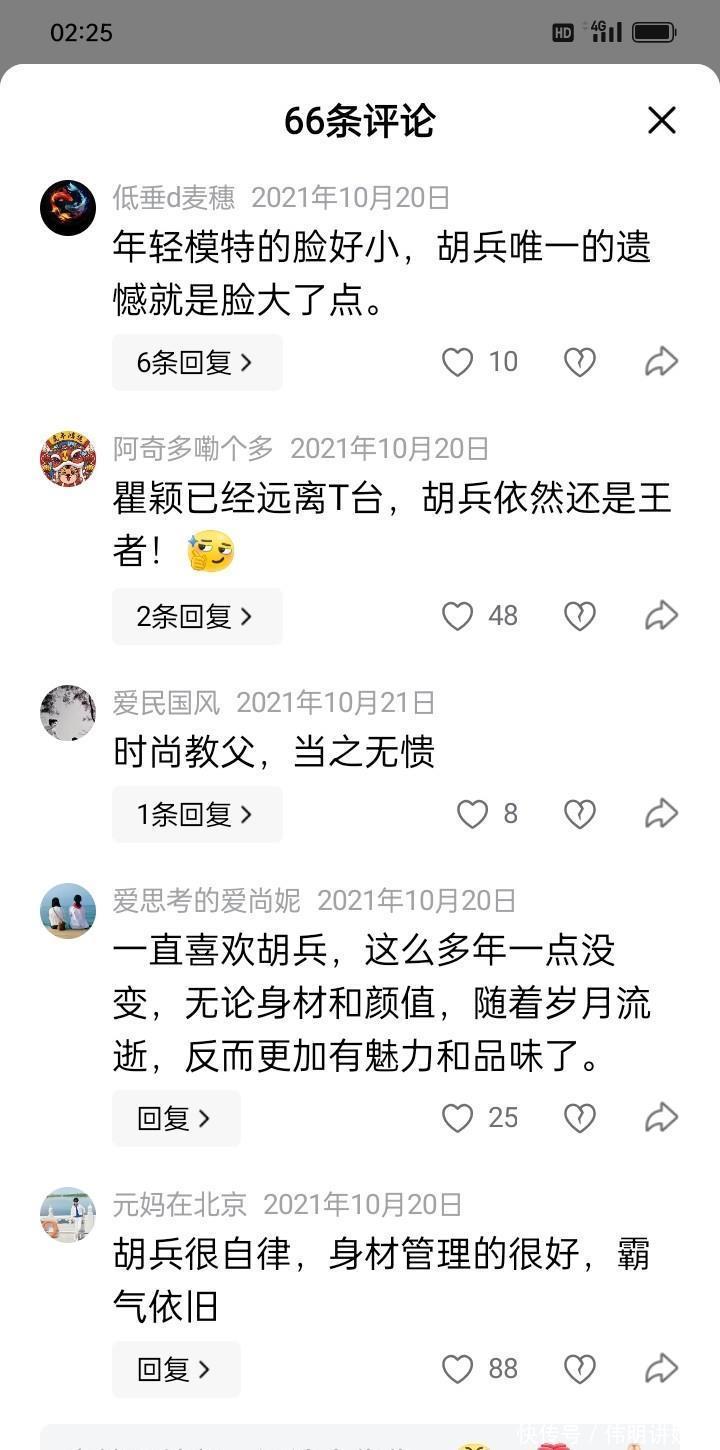Dislike 元妈在北京's comment
The image size is (720, 1450).
pyautogui.click(x=580, y=1369)
